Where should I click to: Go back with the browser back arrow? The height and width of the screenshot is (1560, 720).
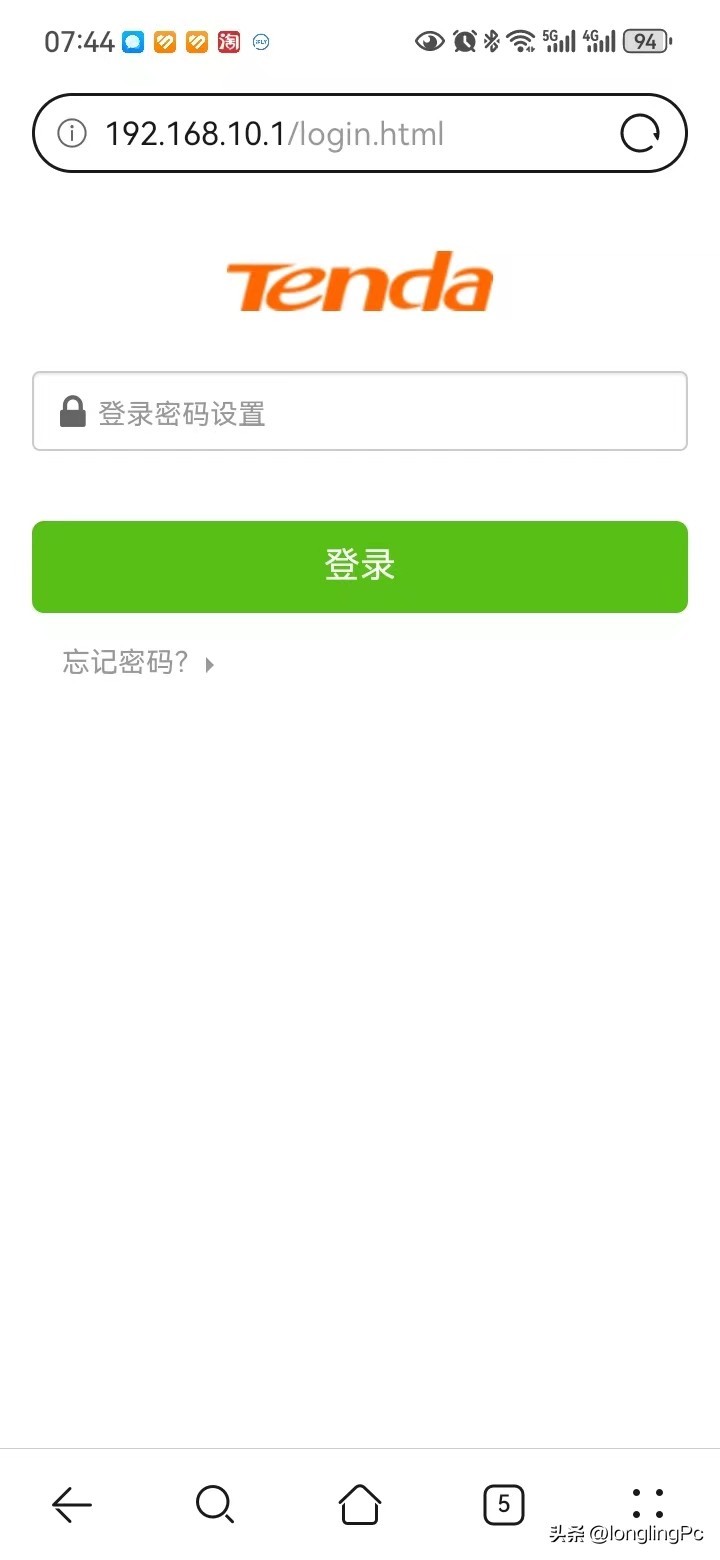tap(72, 1503)
